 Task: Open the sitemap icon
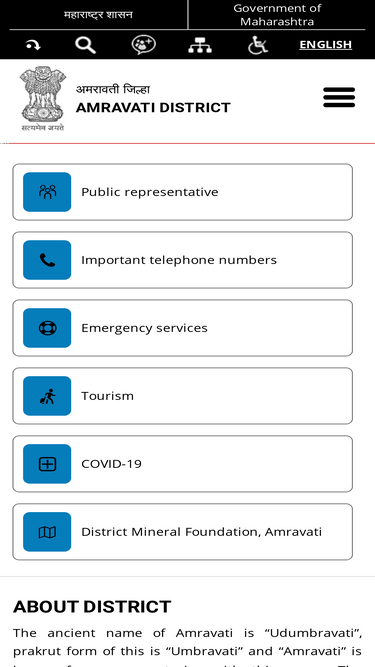[200, 45]
